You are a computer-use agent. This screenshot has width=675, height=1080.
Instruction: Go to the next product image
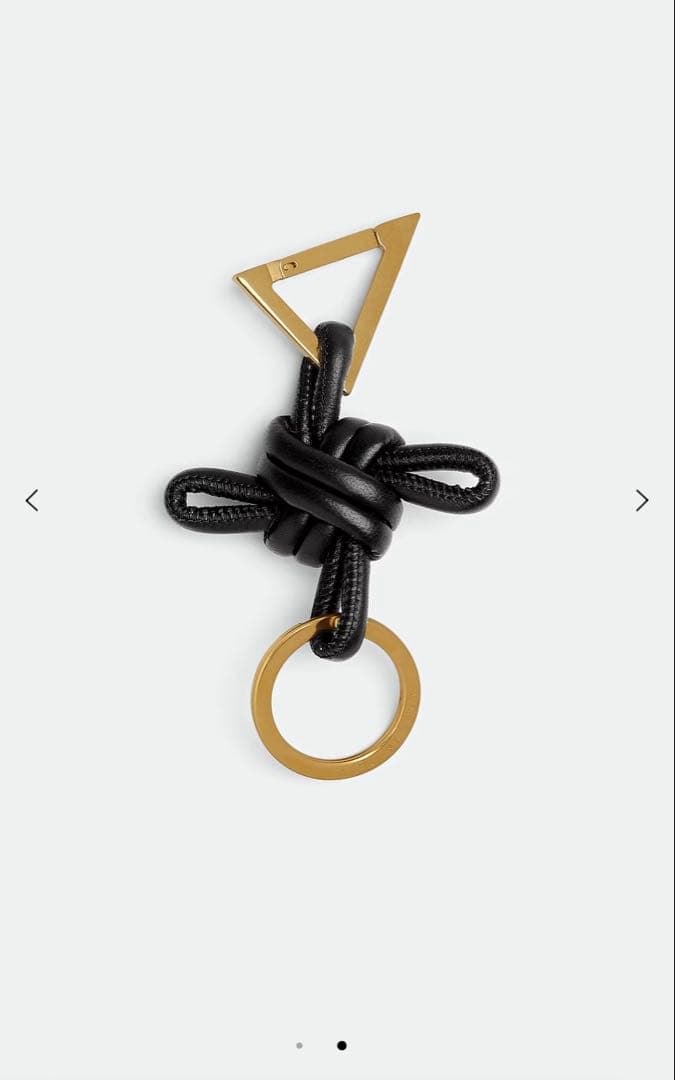tap(642, 500)
